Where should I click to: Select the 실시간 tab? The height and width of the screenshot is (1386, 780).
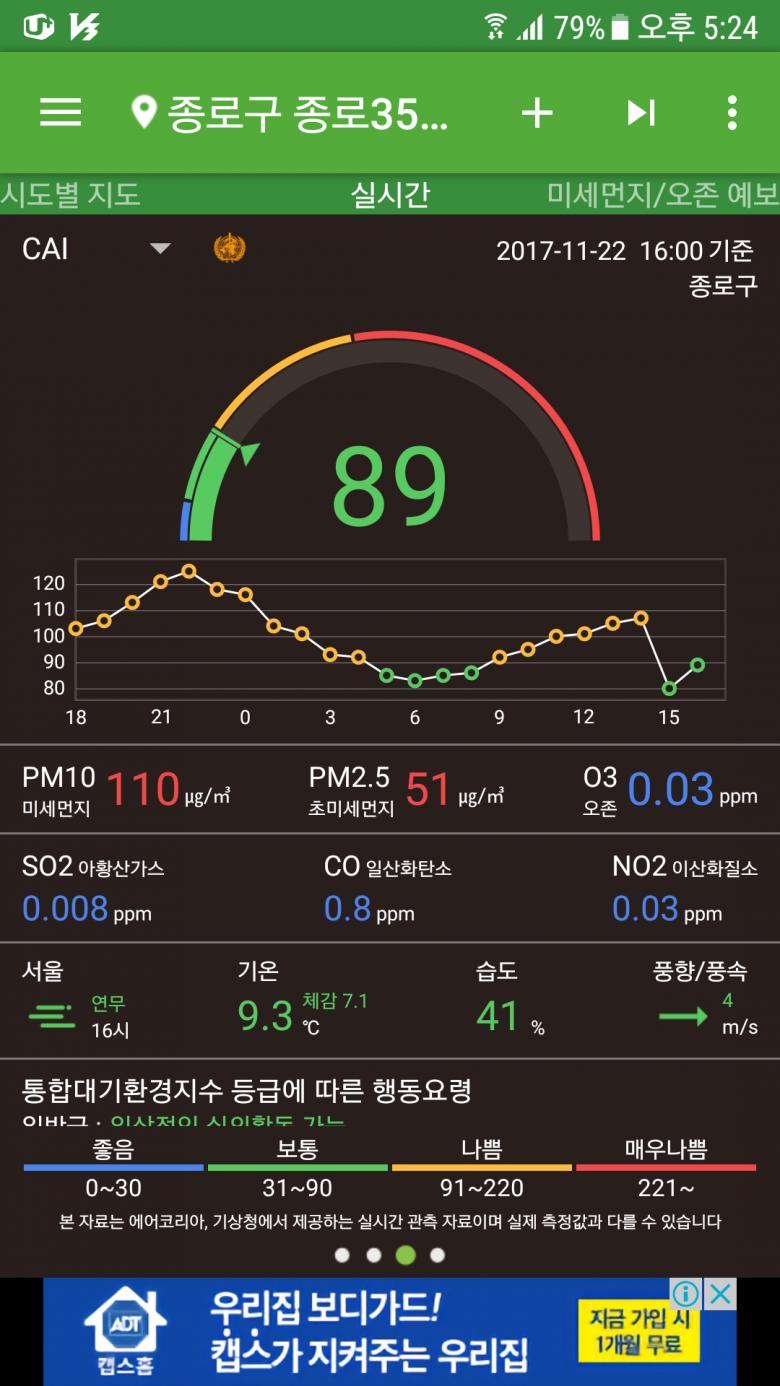point(390,195)
